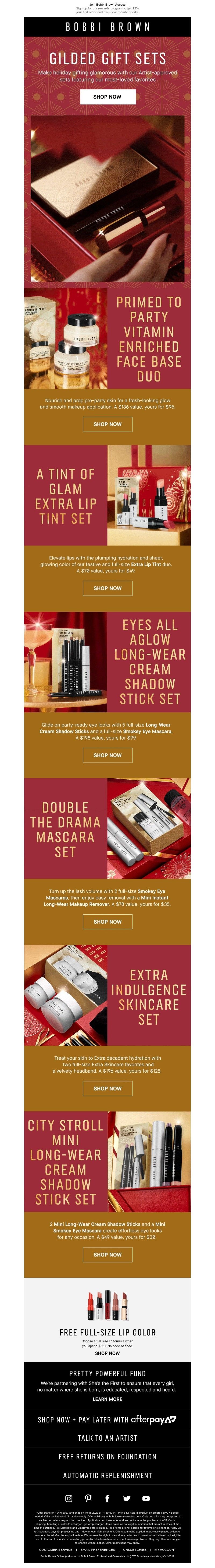The image size is (215, 1568).
Task: Shop the Primed to Party Face Base Duo
Action: (x=107, y=424)
